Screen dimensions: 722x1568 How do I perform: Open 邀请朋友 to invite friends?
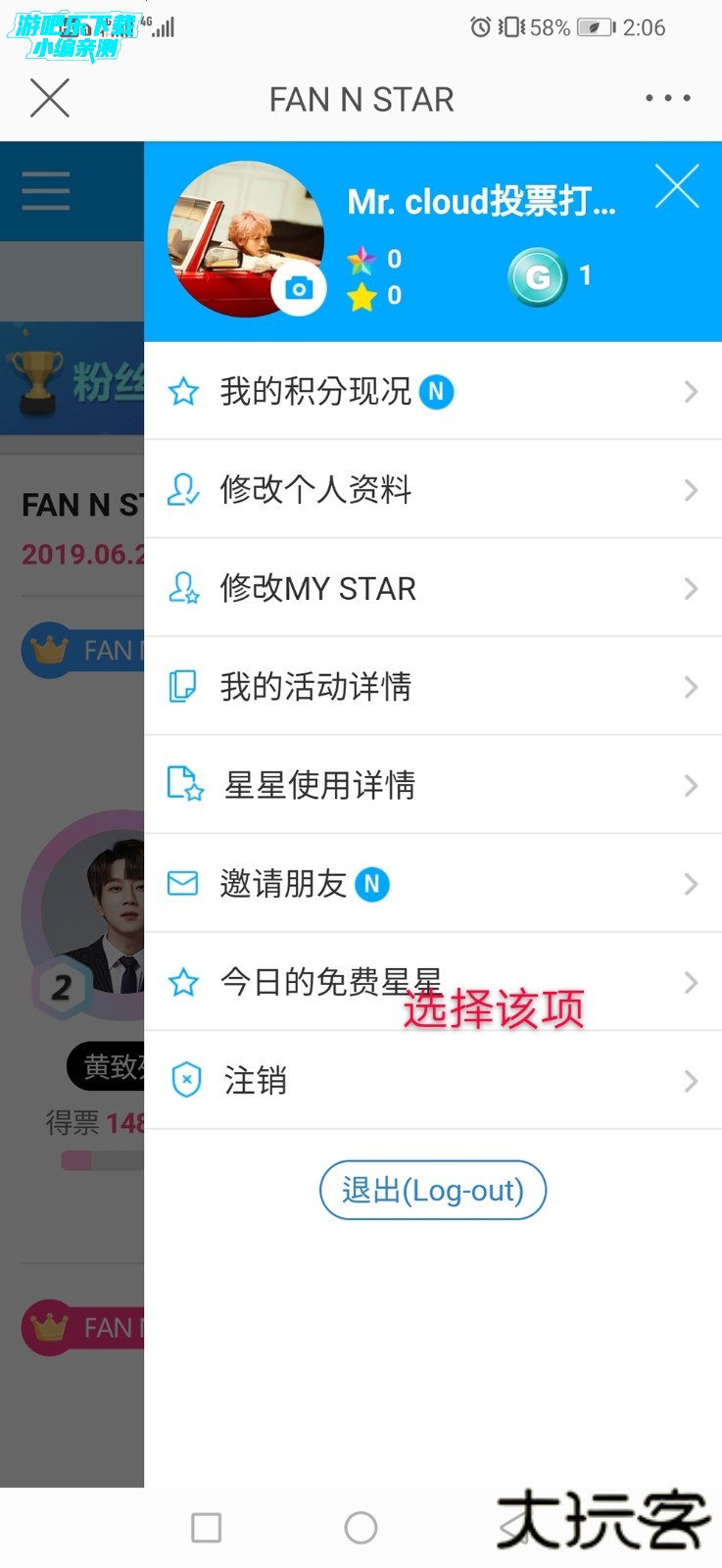(432, 884)
